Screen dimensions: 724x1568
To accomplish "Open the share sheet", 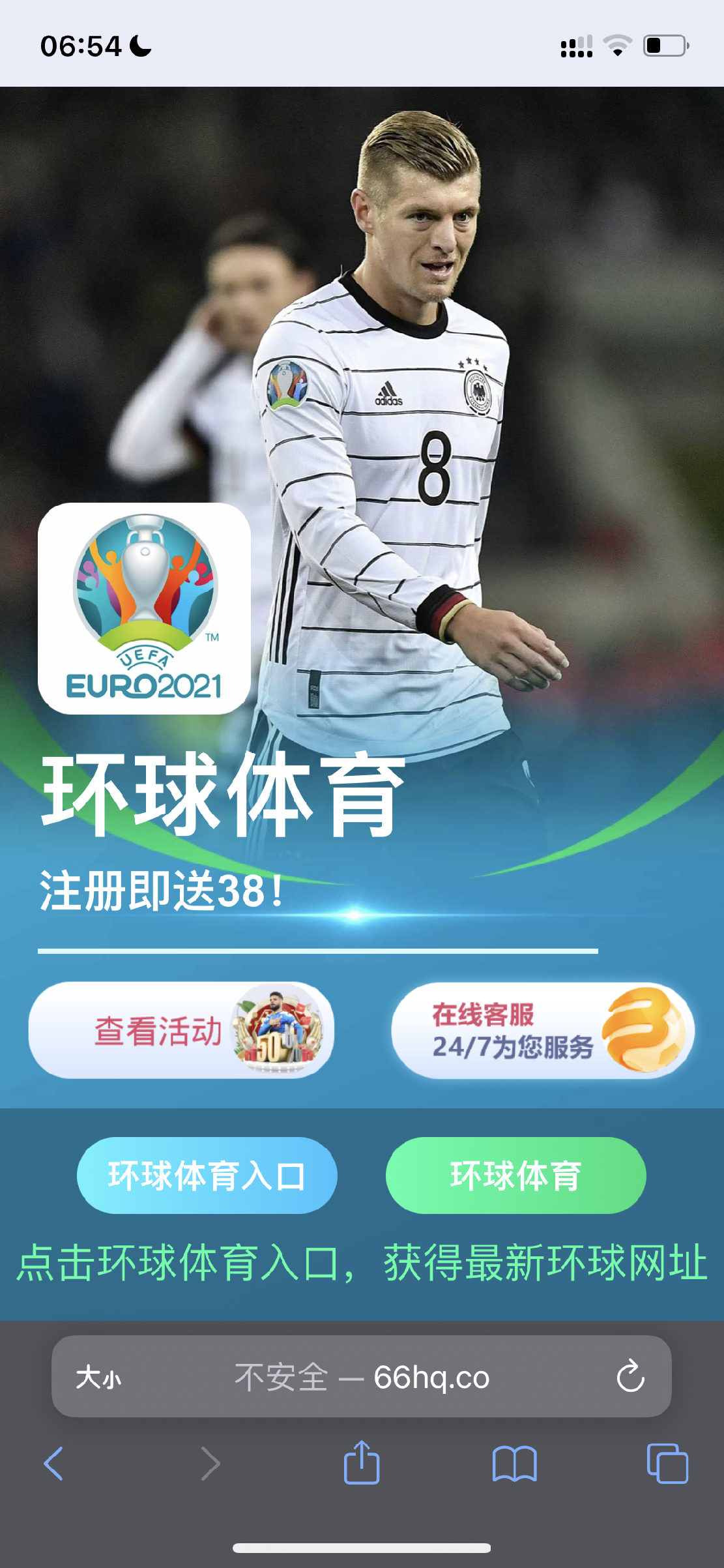I will (362, 1462).
